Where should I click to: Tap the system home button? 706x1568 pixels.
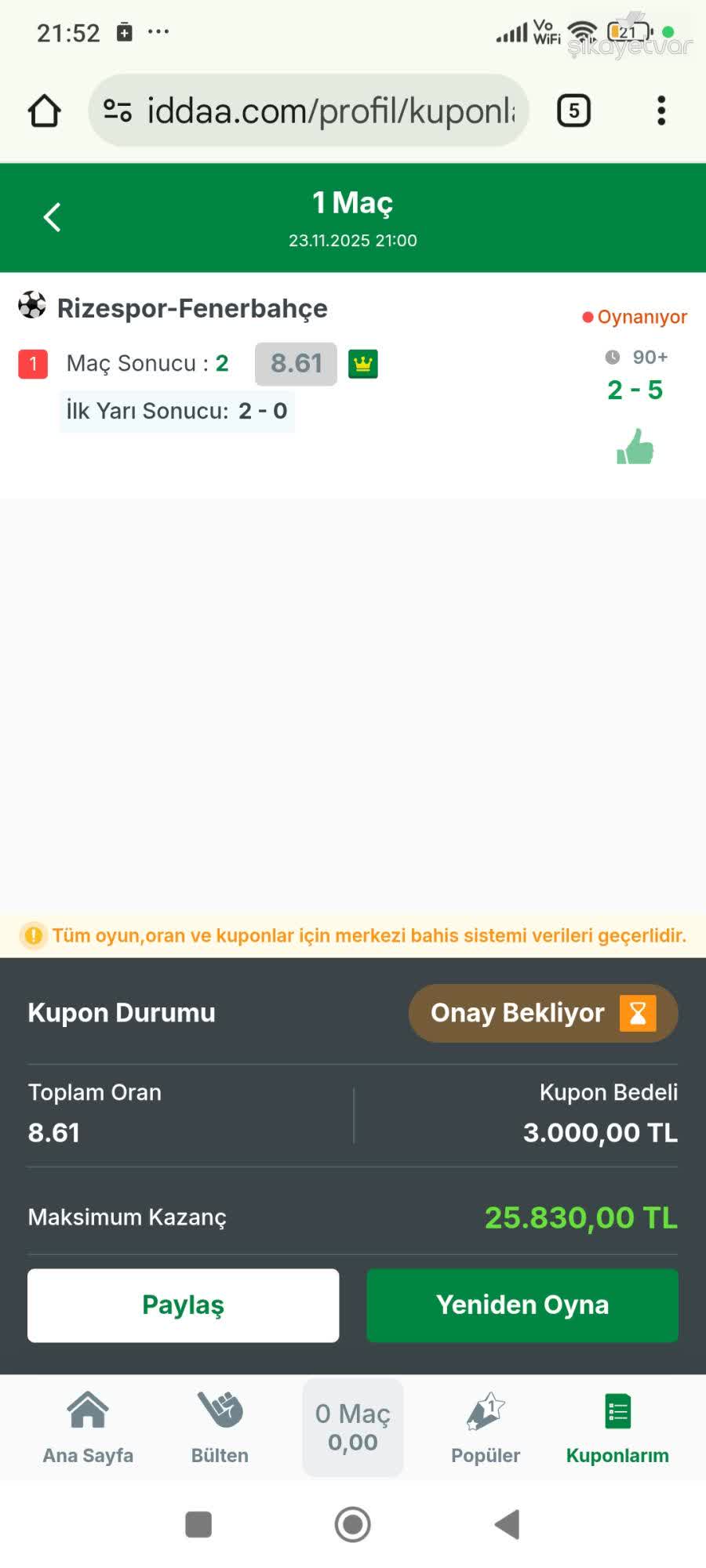click(x=353, y=1524)
